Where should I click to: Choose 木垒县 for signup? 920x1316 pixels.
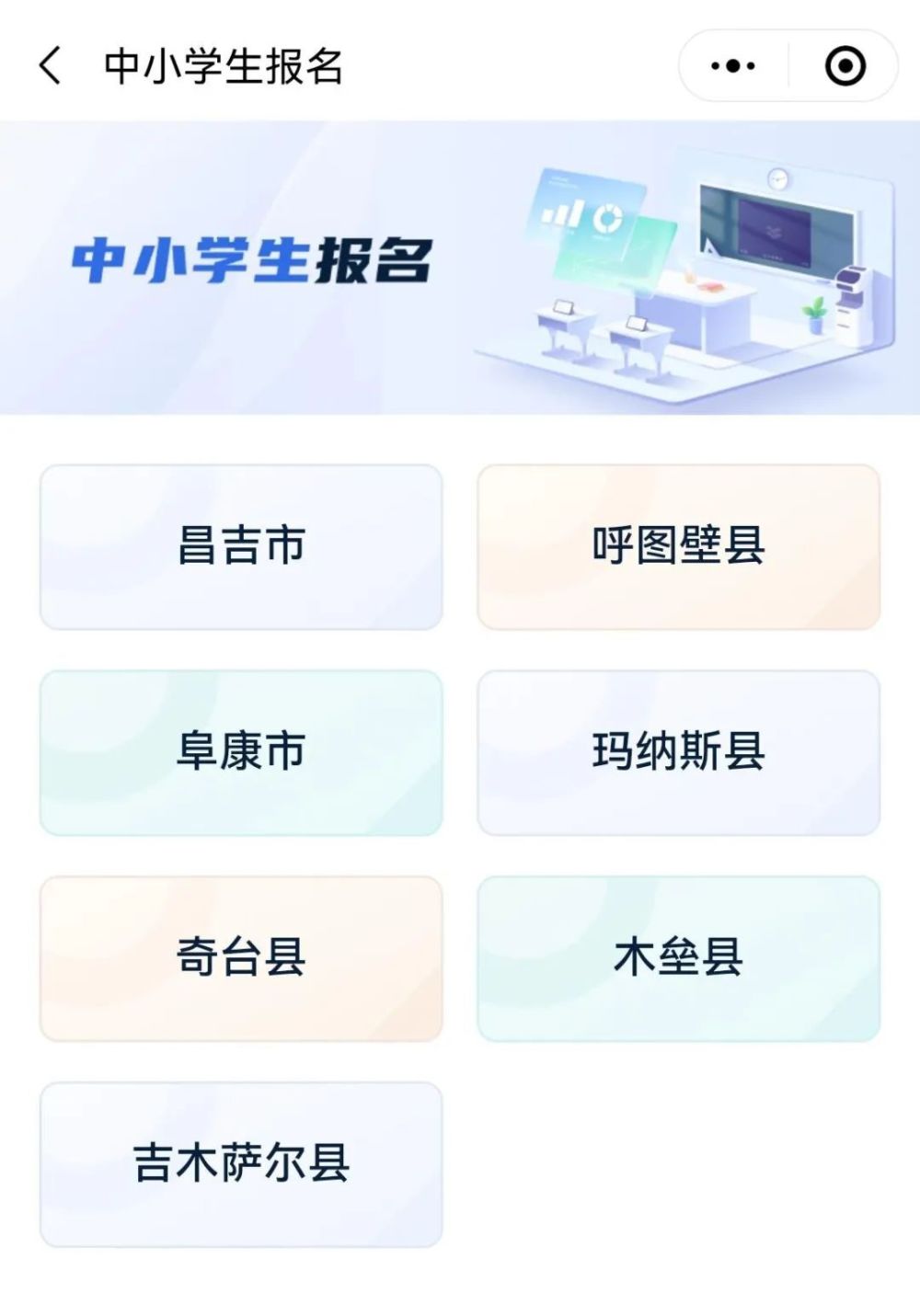click(x=678, y=958)
